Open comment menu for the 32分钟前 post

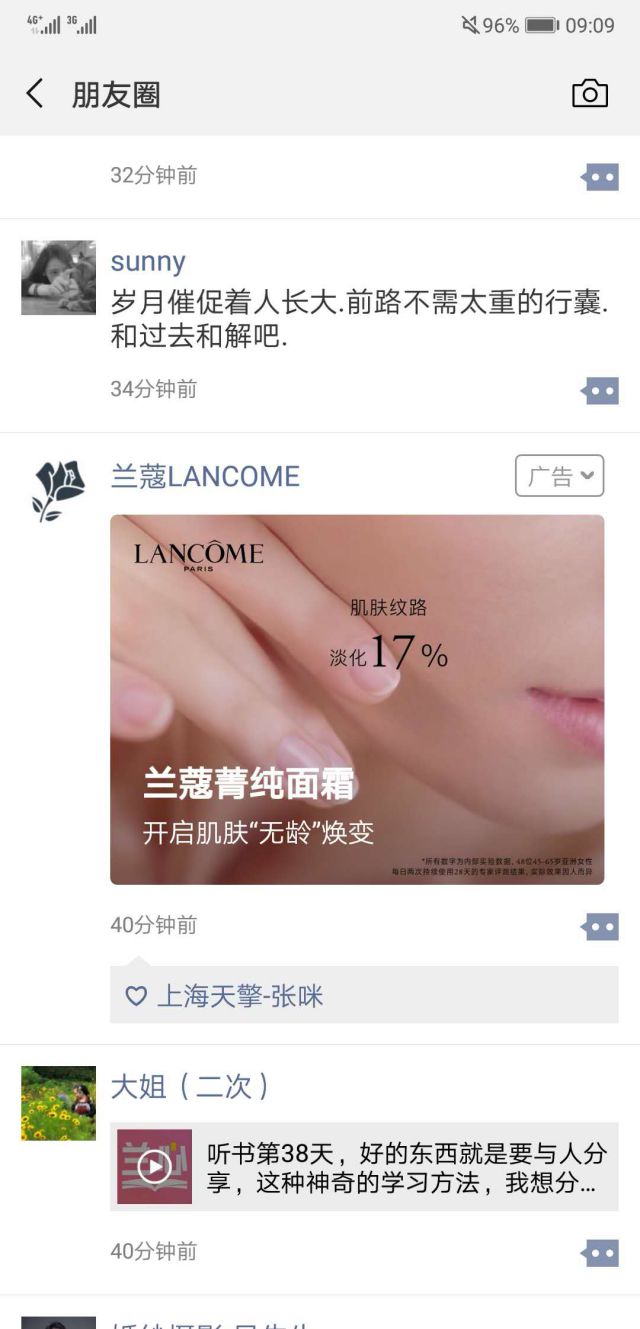click(x=600, y=177)
